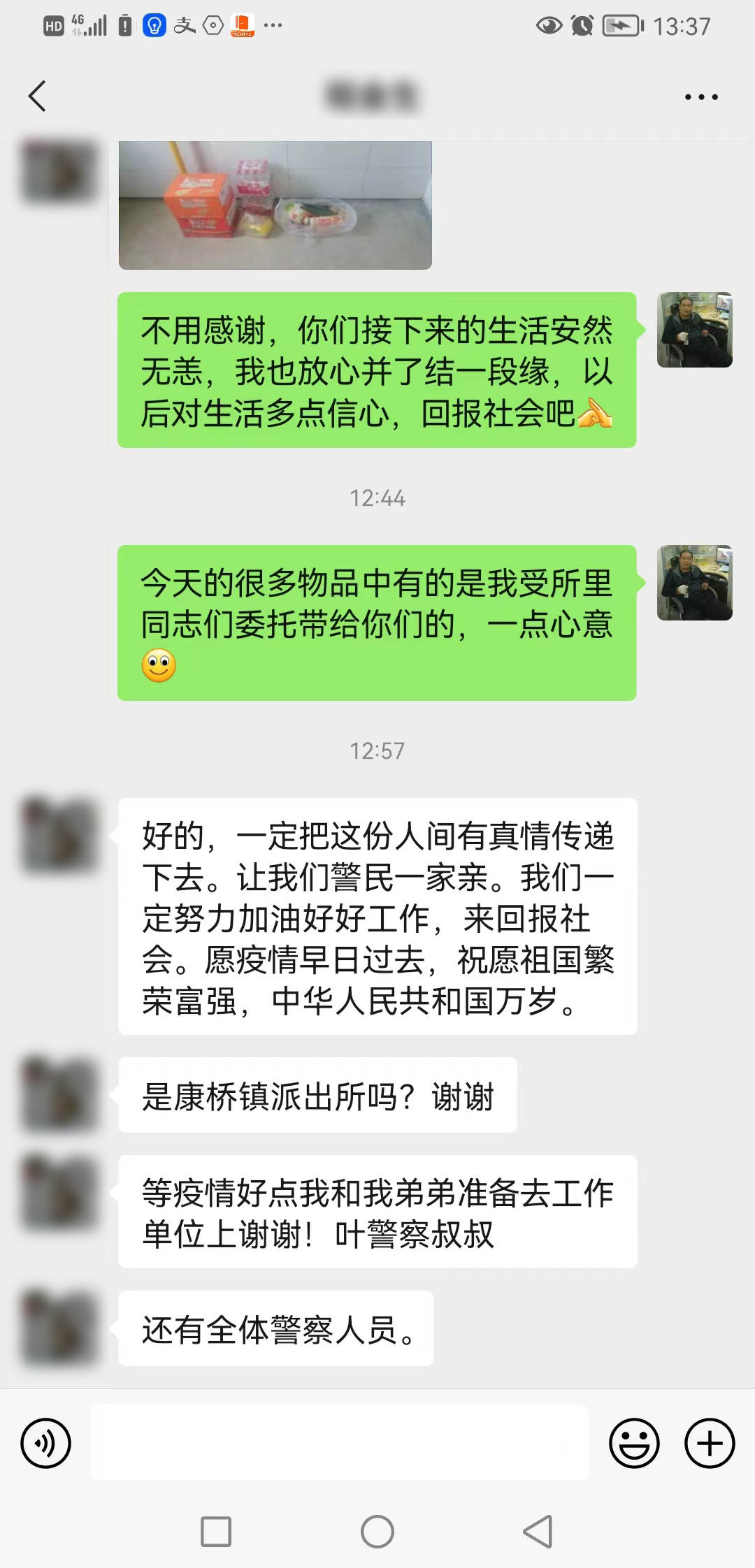
Task: Tap the message text field
Action: coord(339,1443)
